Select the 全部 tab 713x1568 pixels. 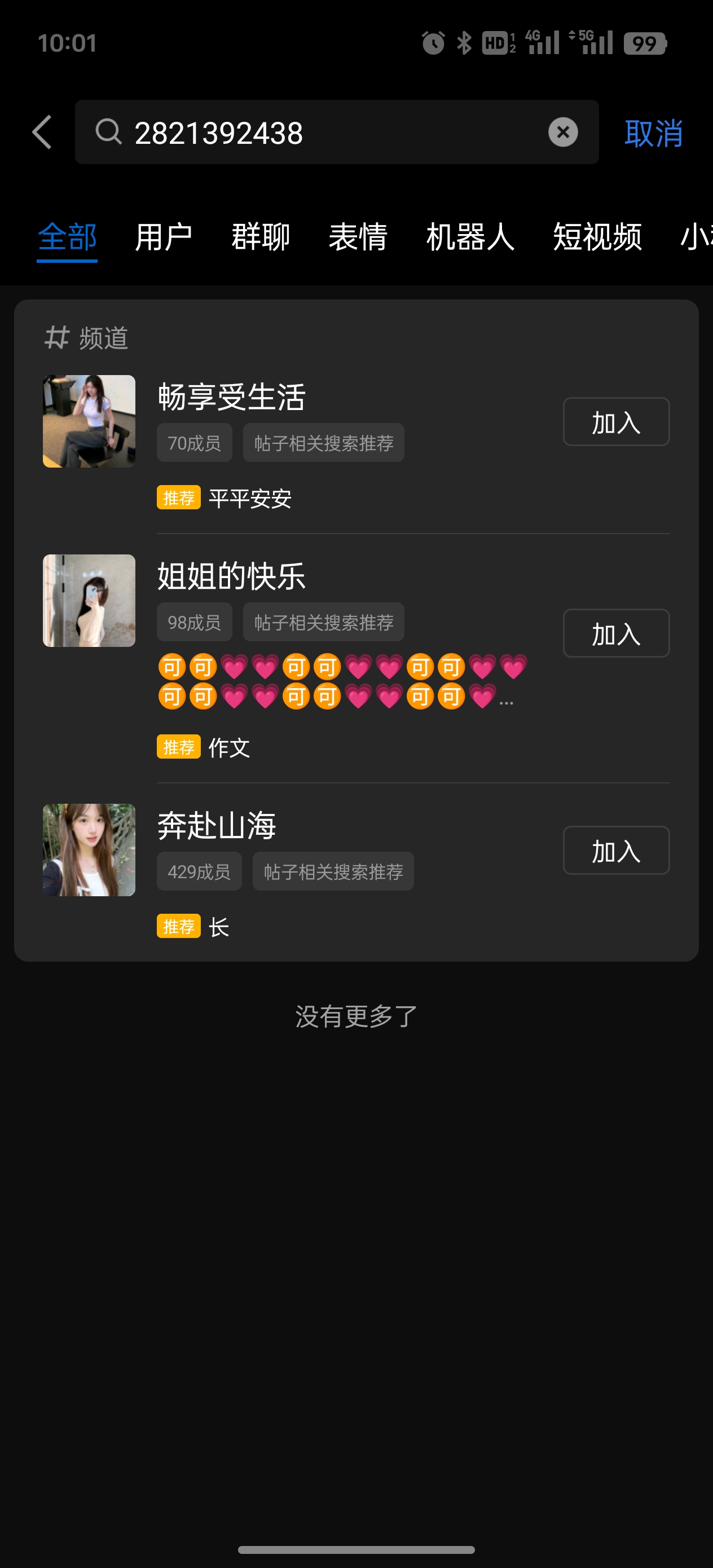pyautogui.click(x=67, y=237)
